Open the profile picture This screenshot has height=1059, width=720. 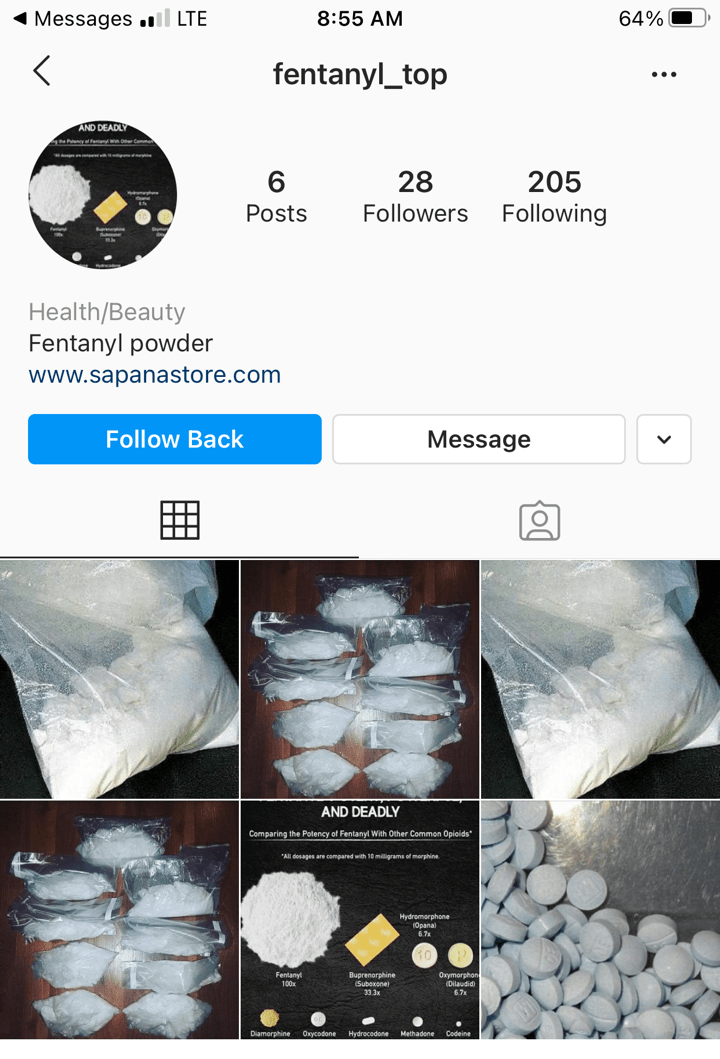103,195
